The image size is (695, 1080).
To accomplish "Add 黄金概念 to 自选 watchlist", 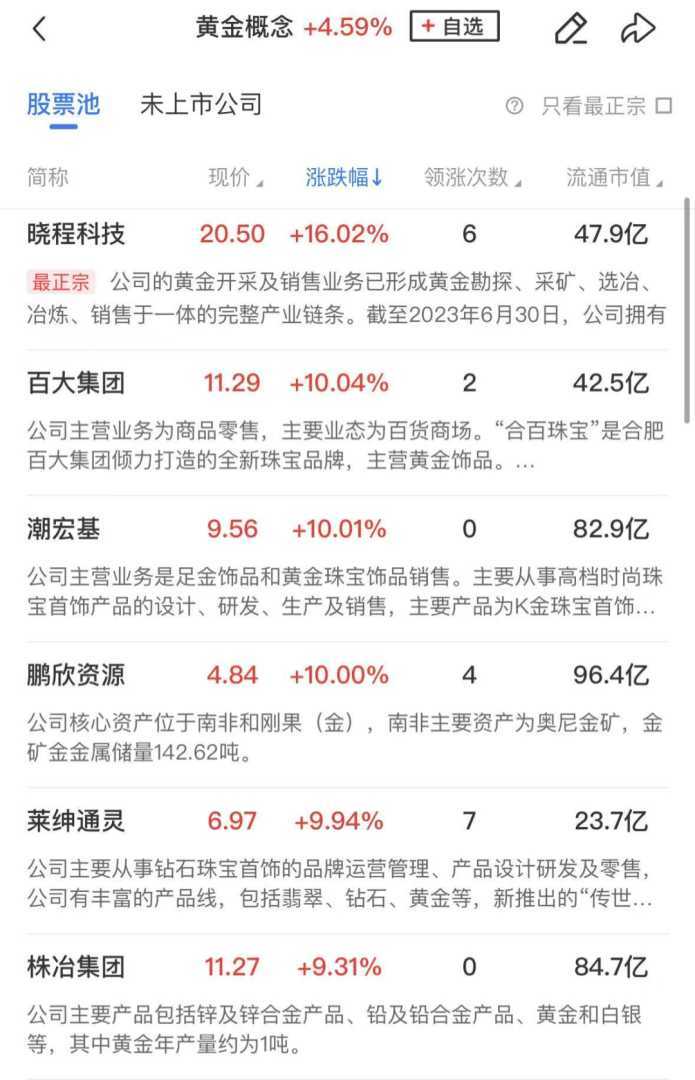I will click(453, 27).
